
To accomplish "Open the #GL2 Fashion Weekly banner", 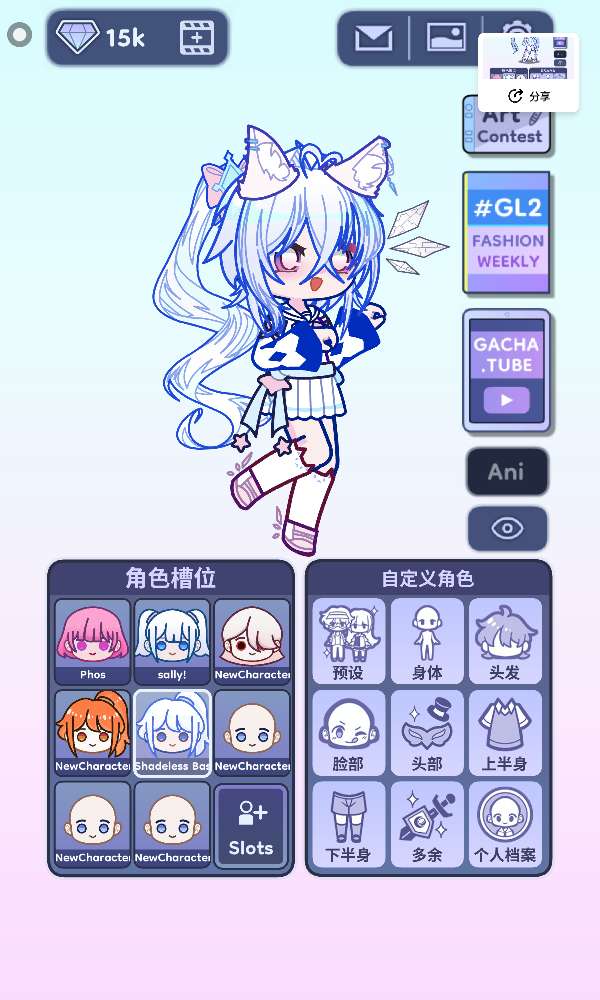I will click(506, 233).
